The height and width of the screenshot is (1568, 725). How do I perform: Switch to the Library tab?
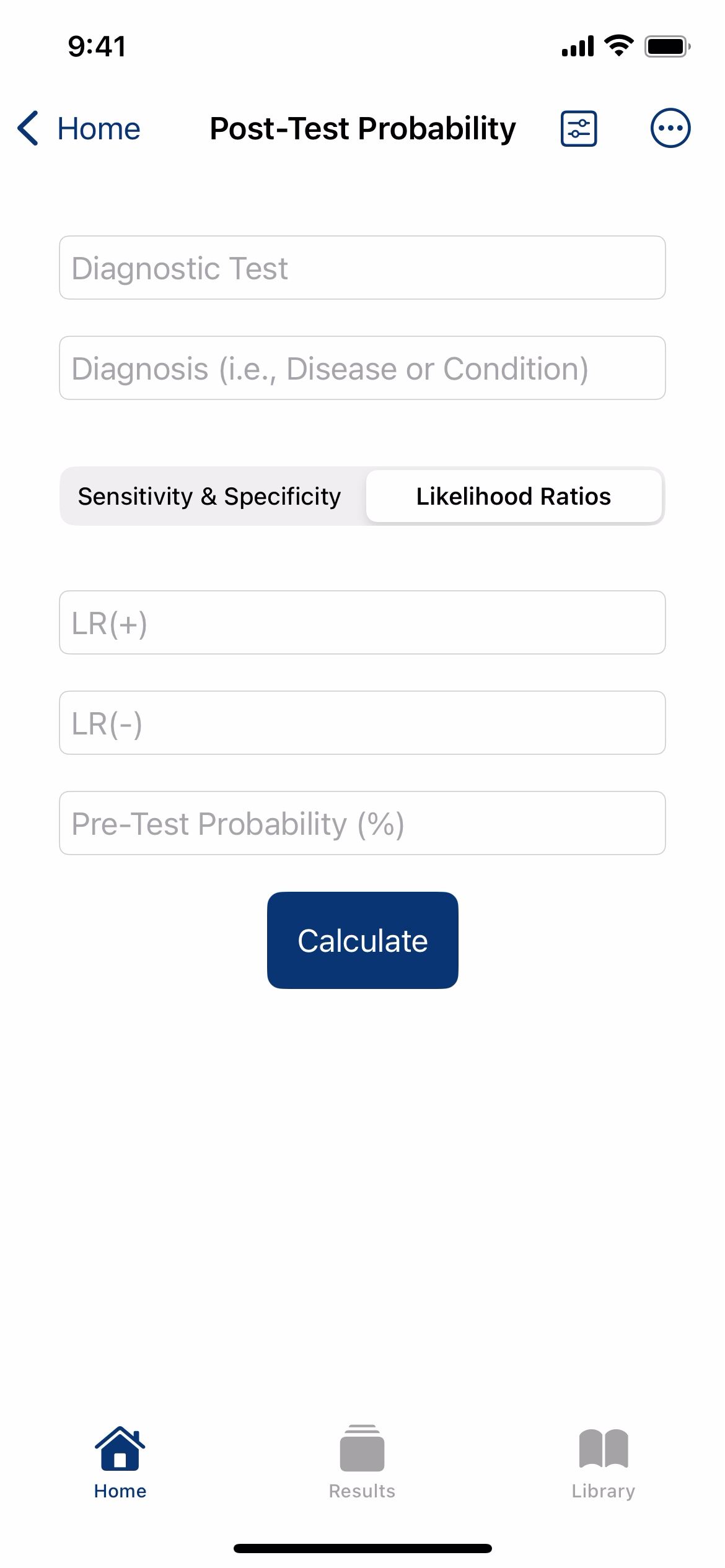604,1463
